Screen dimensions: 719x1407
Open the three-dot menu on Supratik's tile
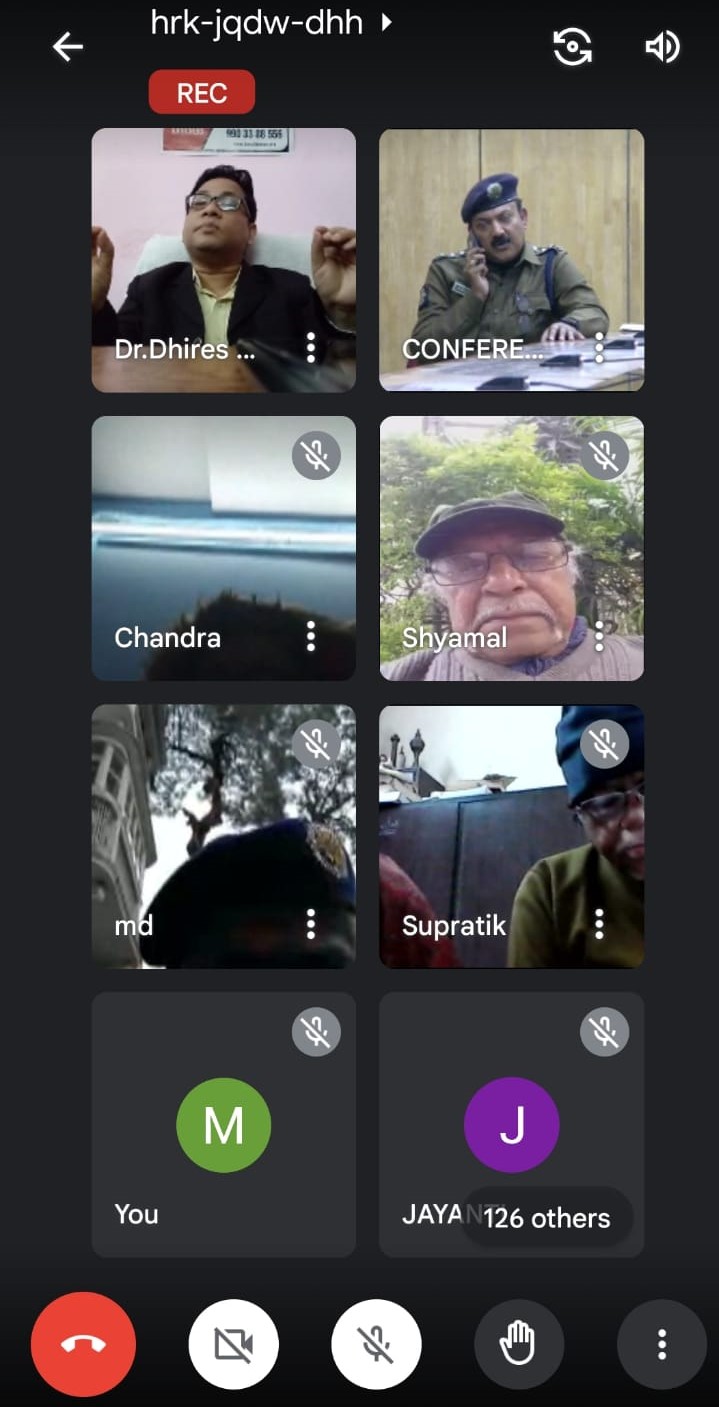599,924
